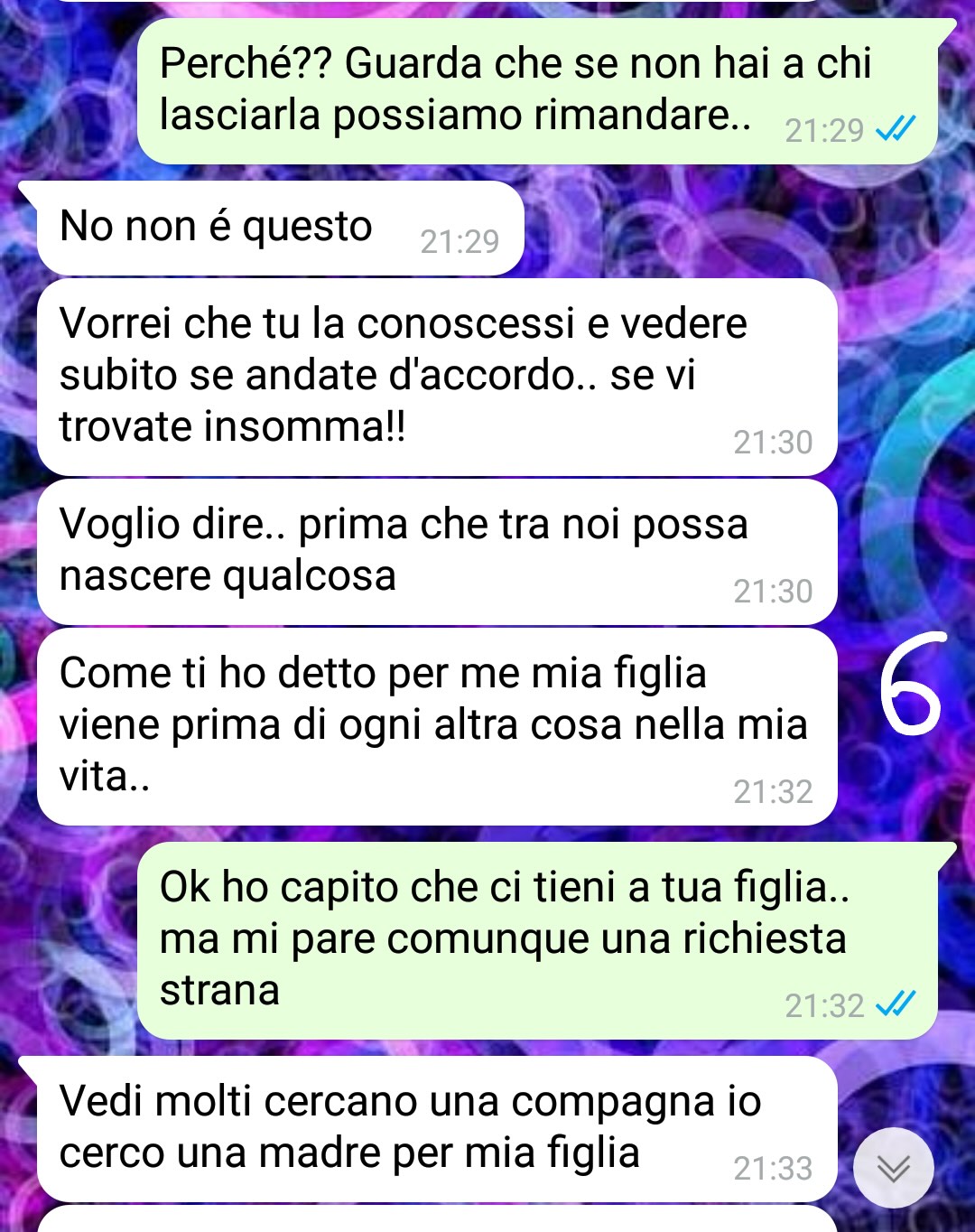Jump to the latest messages with the down-arrow button
Screen dimensions: 975x1232
pyautogui.click(x=893, y=1168)
